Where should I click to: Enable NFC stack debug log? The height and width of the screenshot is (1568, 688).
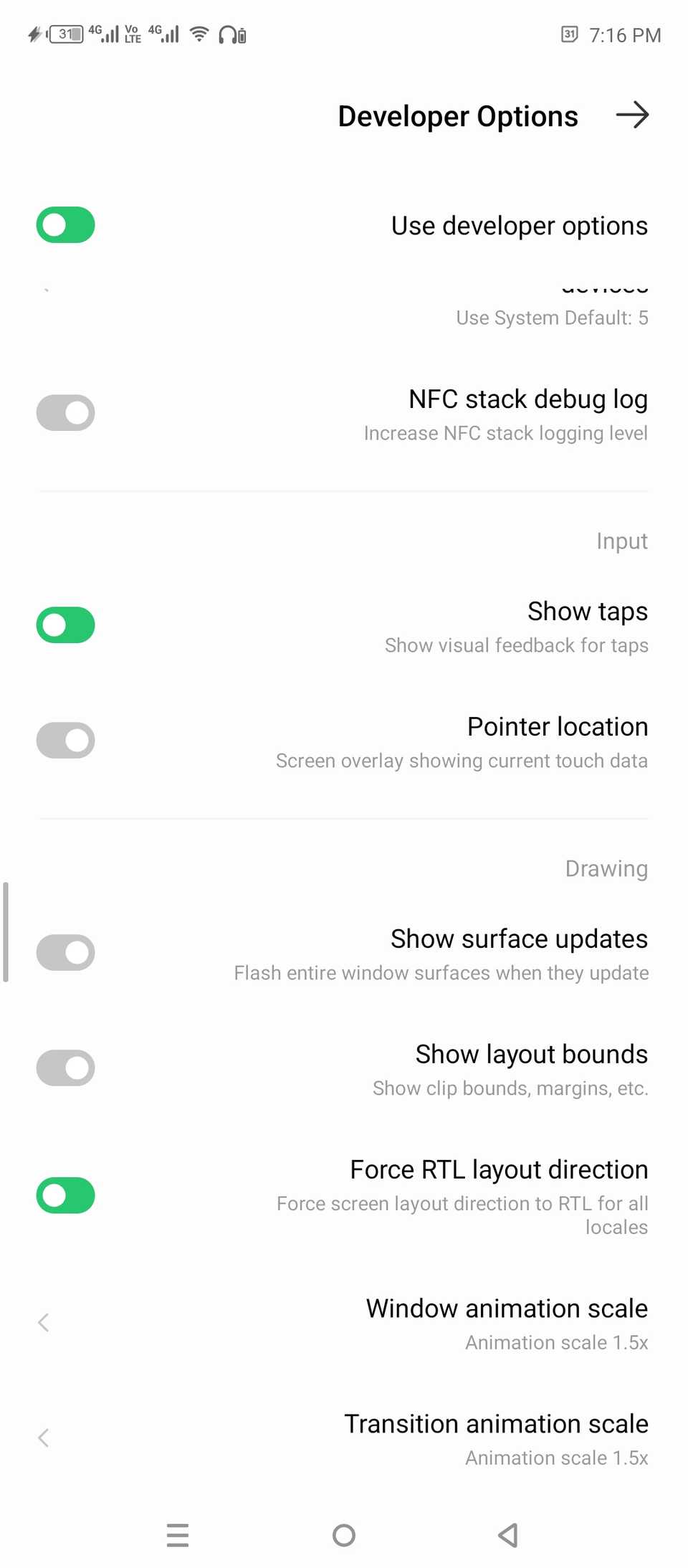click(65, 412)
